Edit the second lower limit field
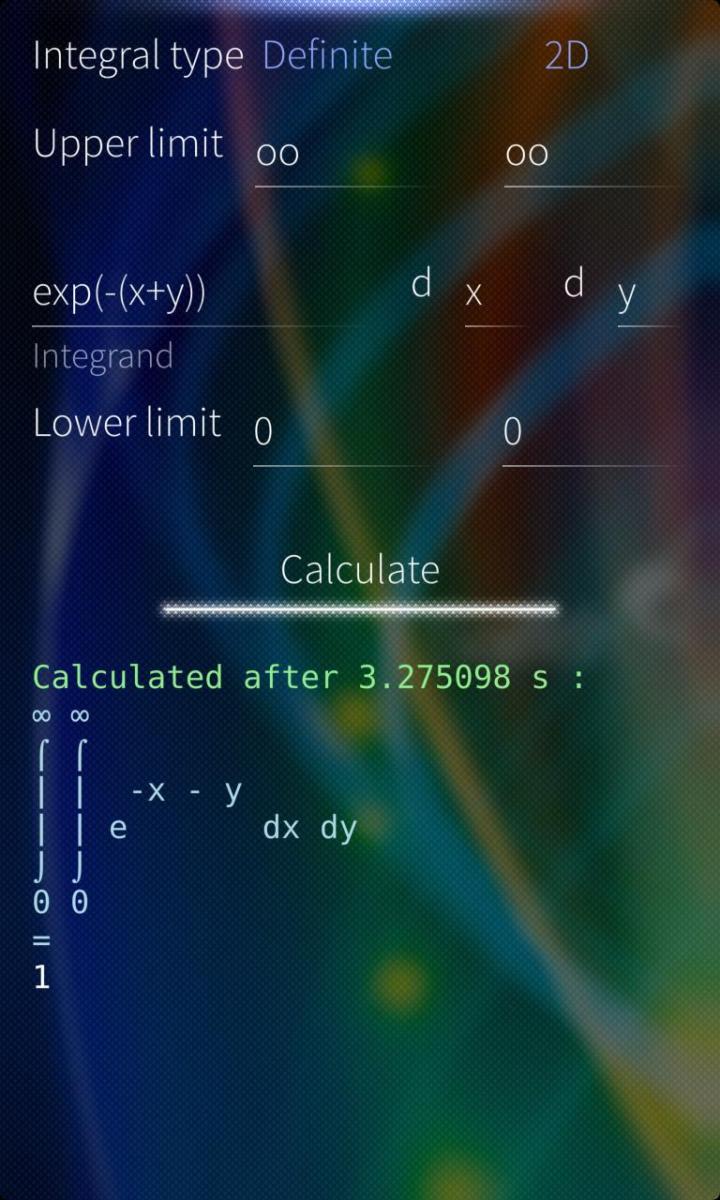The height and width of the screenshot is (1200, 720). point(590,432)
